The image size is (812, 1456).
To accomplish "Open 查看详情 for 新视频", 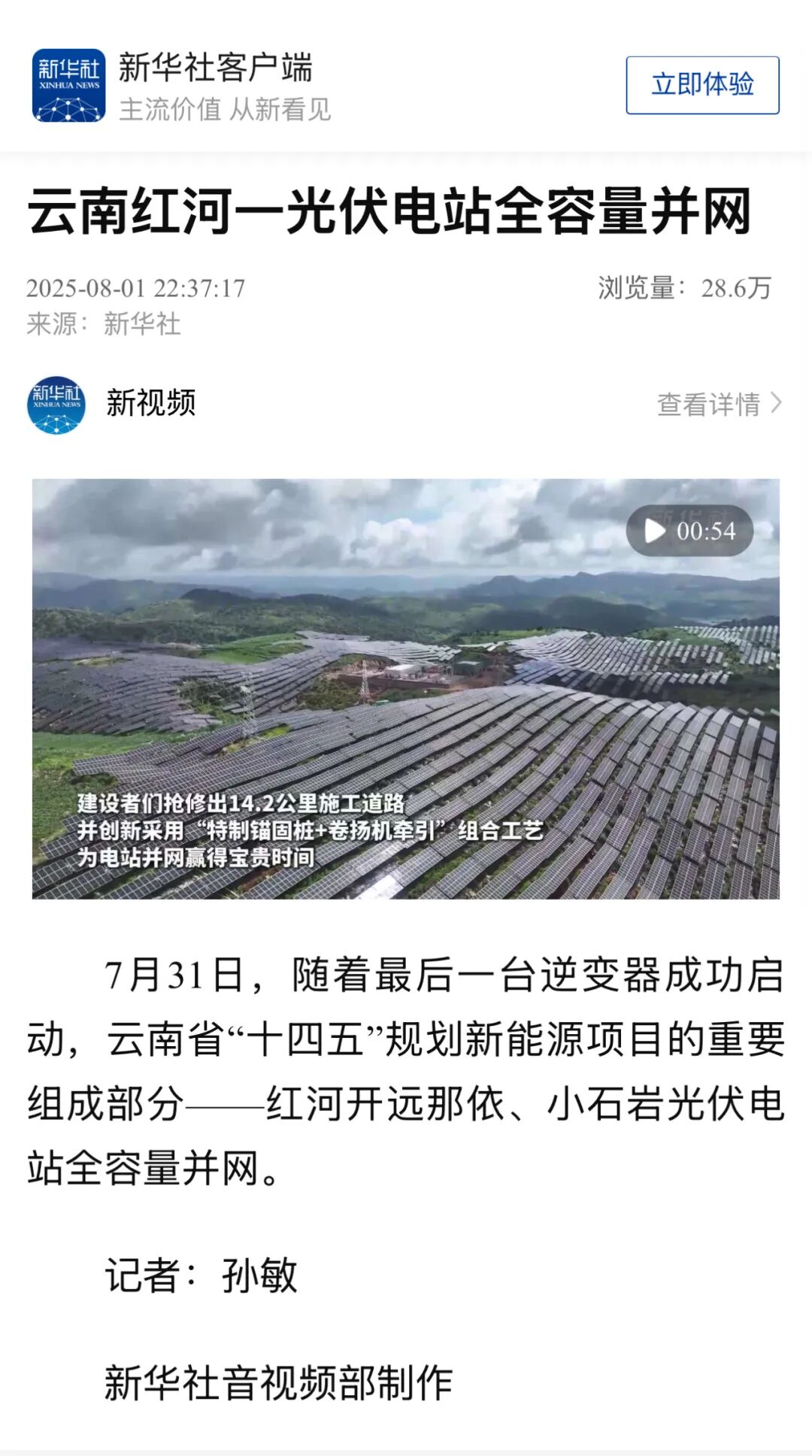I will (x=719, y=404).
